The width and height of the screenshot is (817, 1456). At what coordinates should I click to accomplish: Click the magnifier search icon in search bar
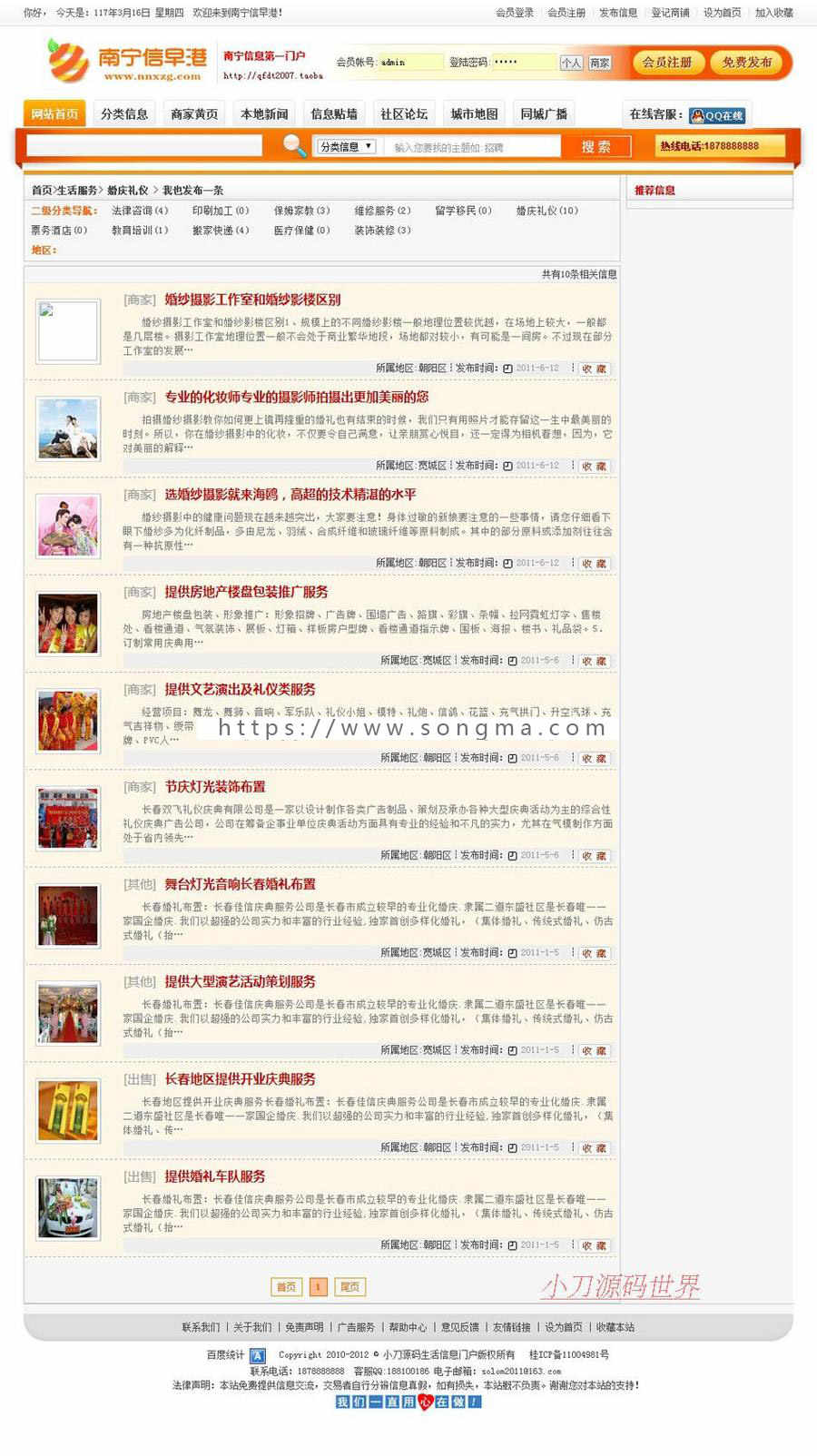pos(292,143)
